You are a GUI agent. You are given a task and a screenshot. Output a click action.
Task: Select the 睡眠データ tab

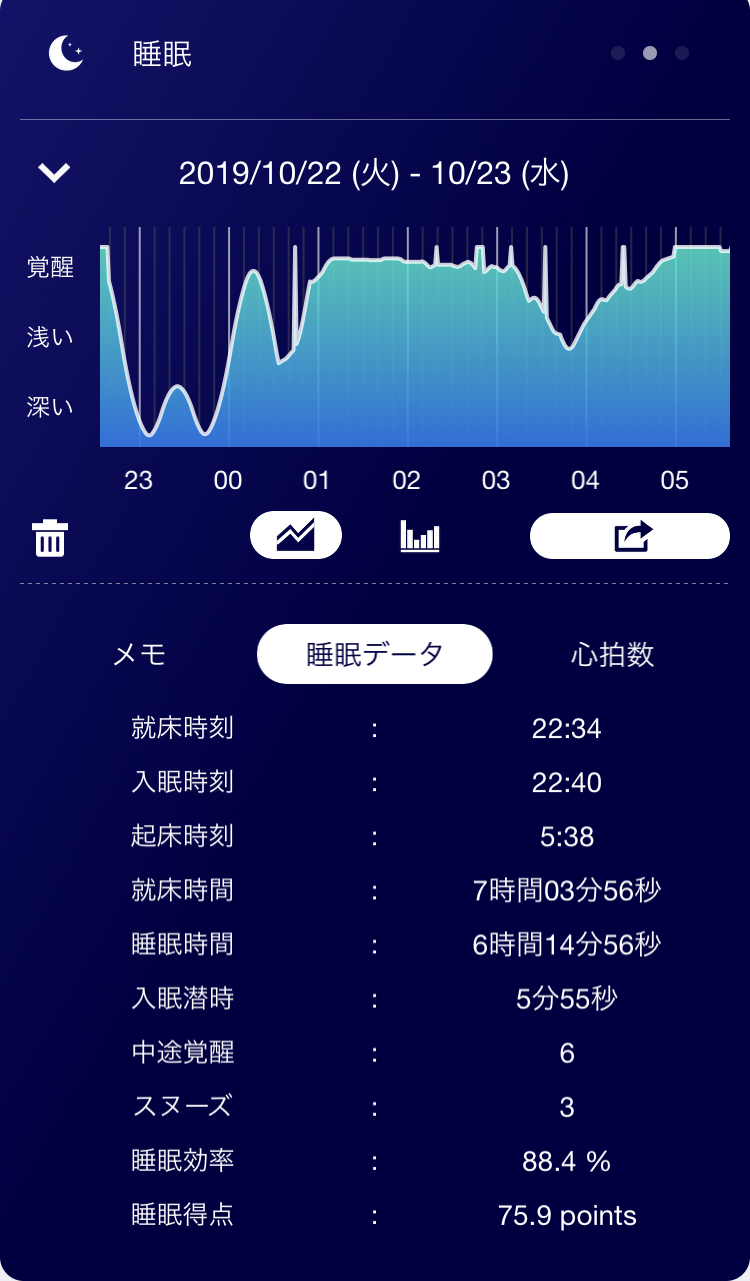[x=375, y=655]
